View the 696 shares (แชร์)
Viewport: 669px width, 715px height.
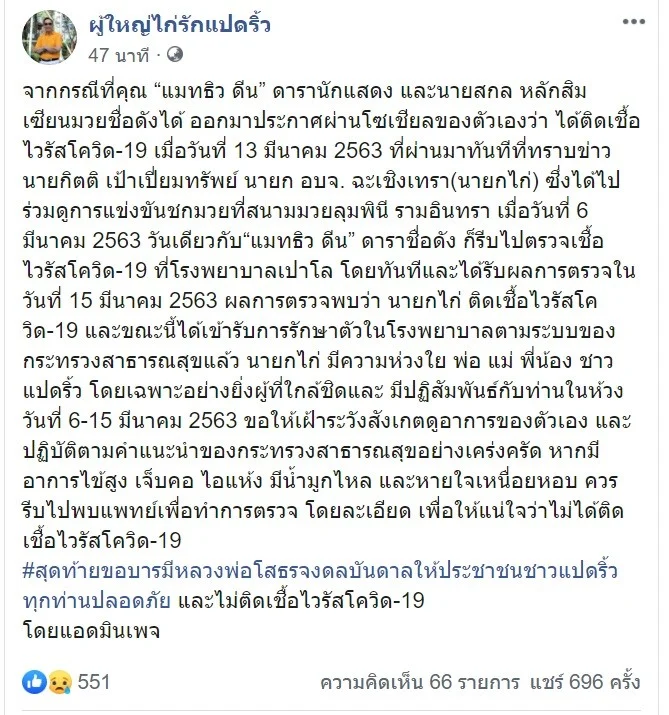586,682
